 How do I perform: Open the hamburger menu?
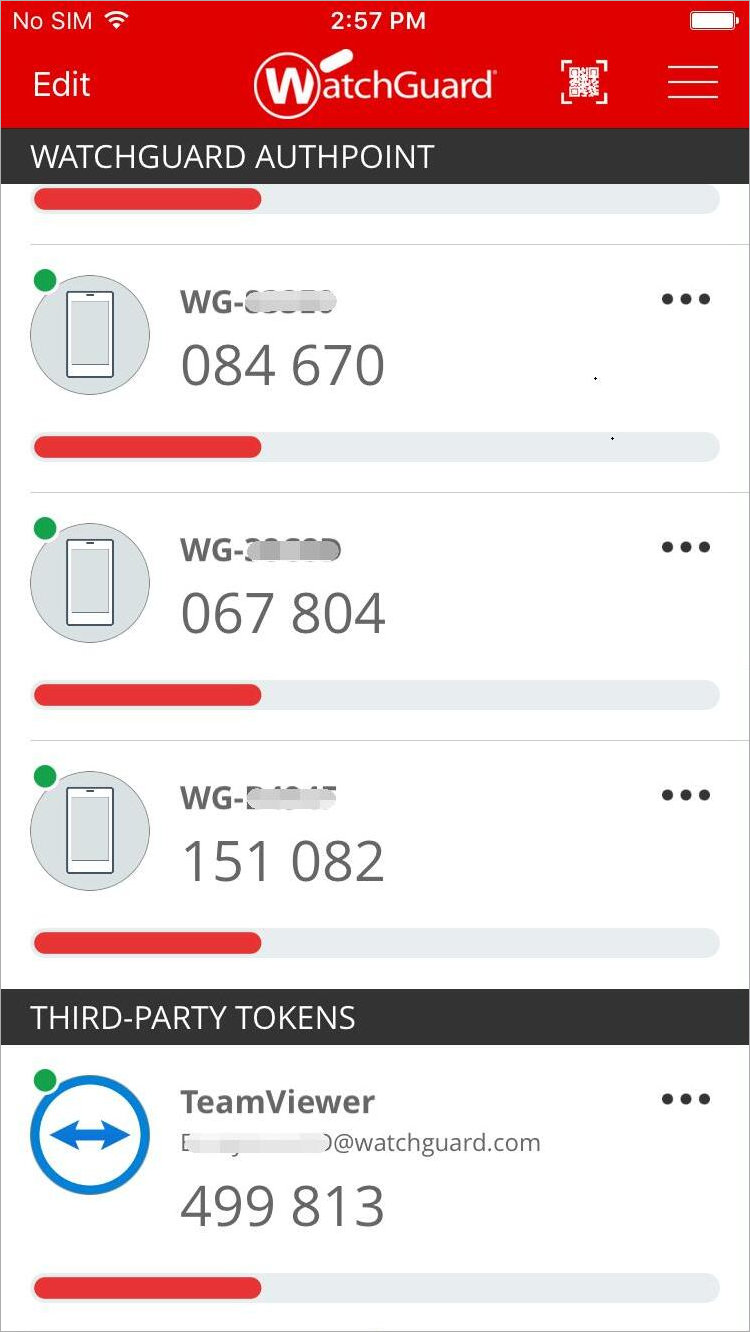click(x=693, y=83)
